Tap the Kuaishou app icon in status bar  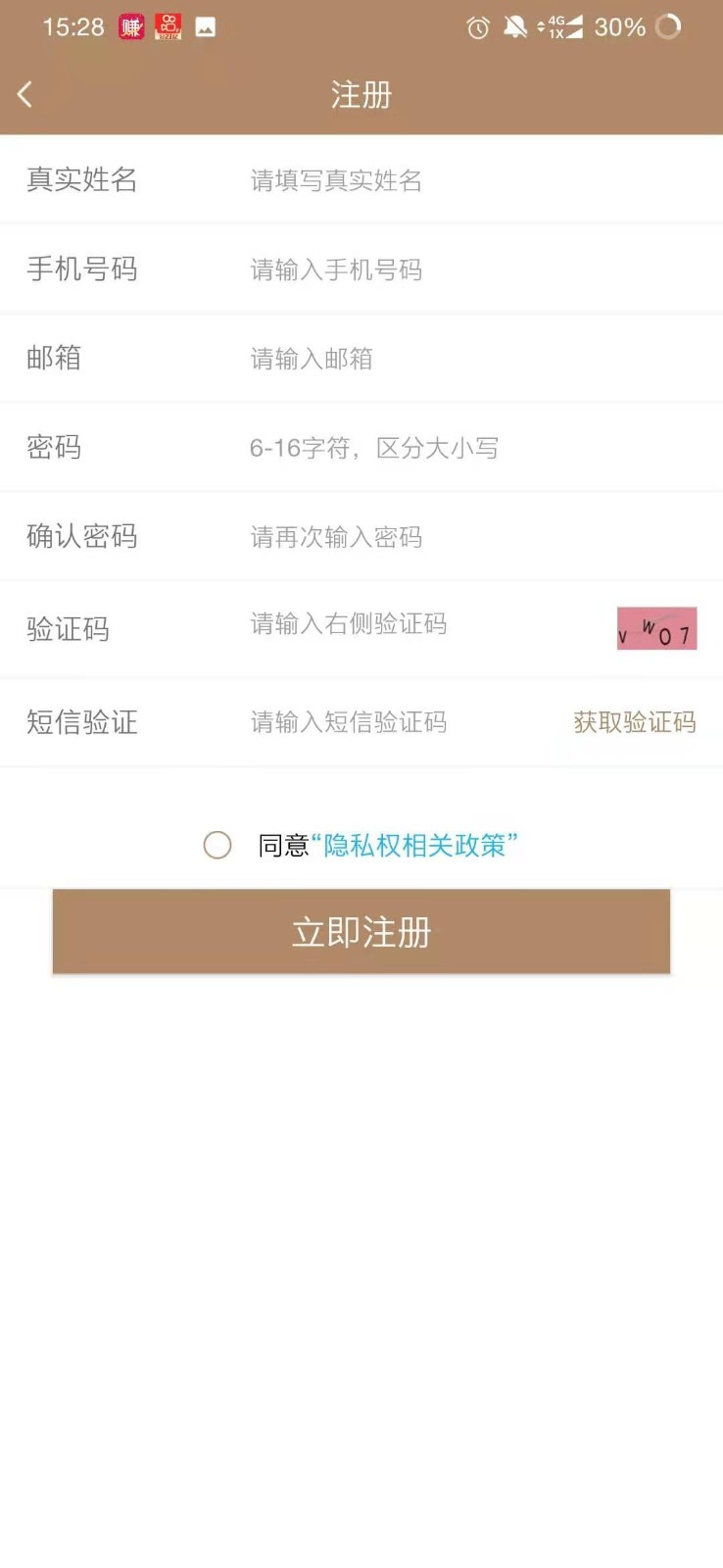[169, 26]
